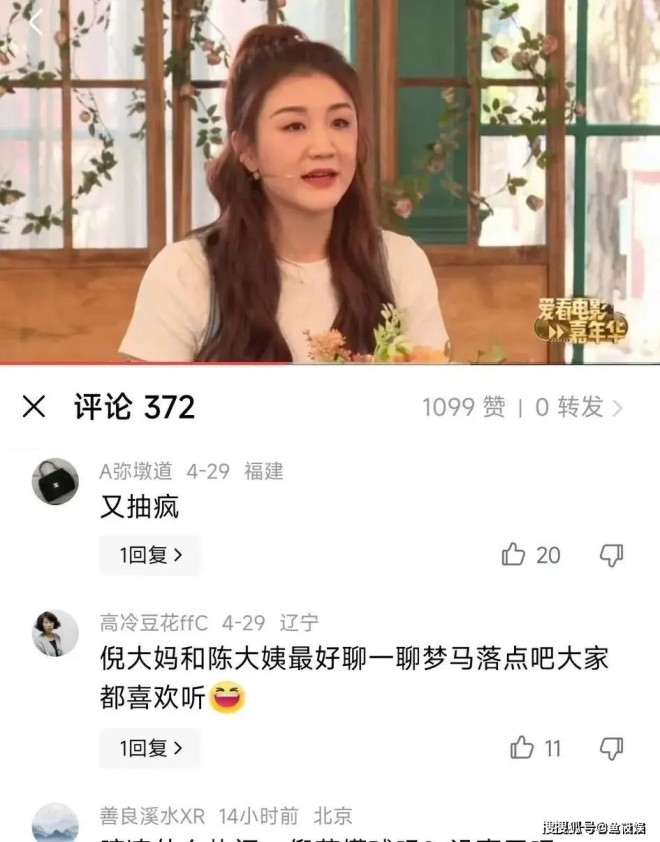Go back from the video
This screenshot has width=660, height=842.
37,24
